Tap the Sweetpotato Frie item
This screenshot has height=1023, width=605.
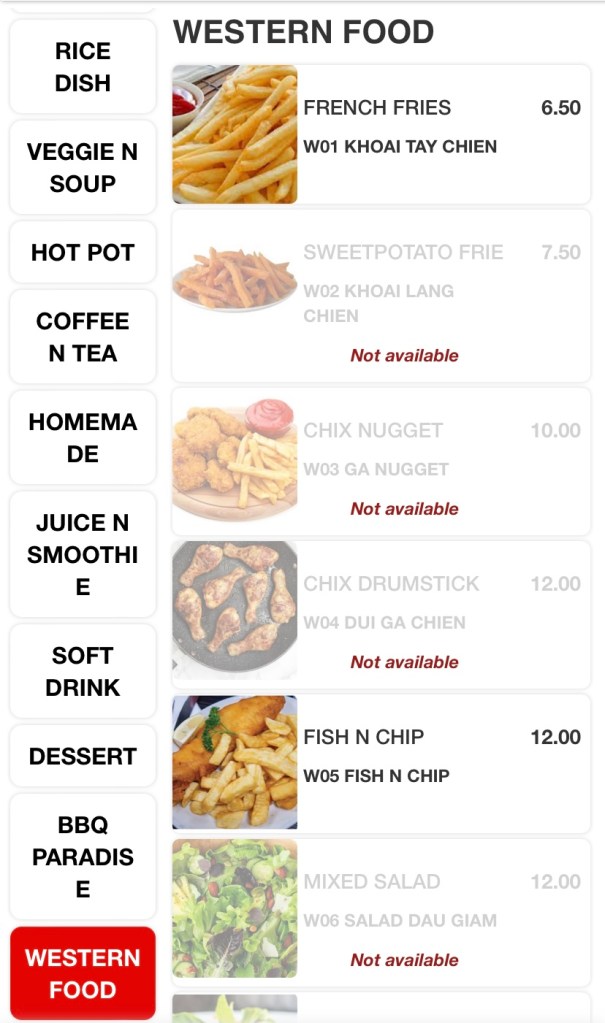(381, 296)
